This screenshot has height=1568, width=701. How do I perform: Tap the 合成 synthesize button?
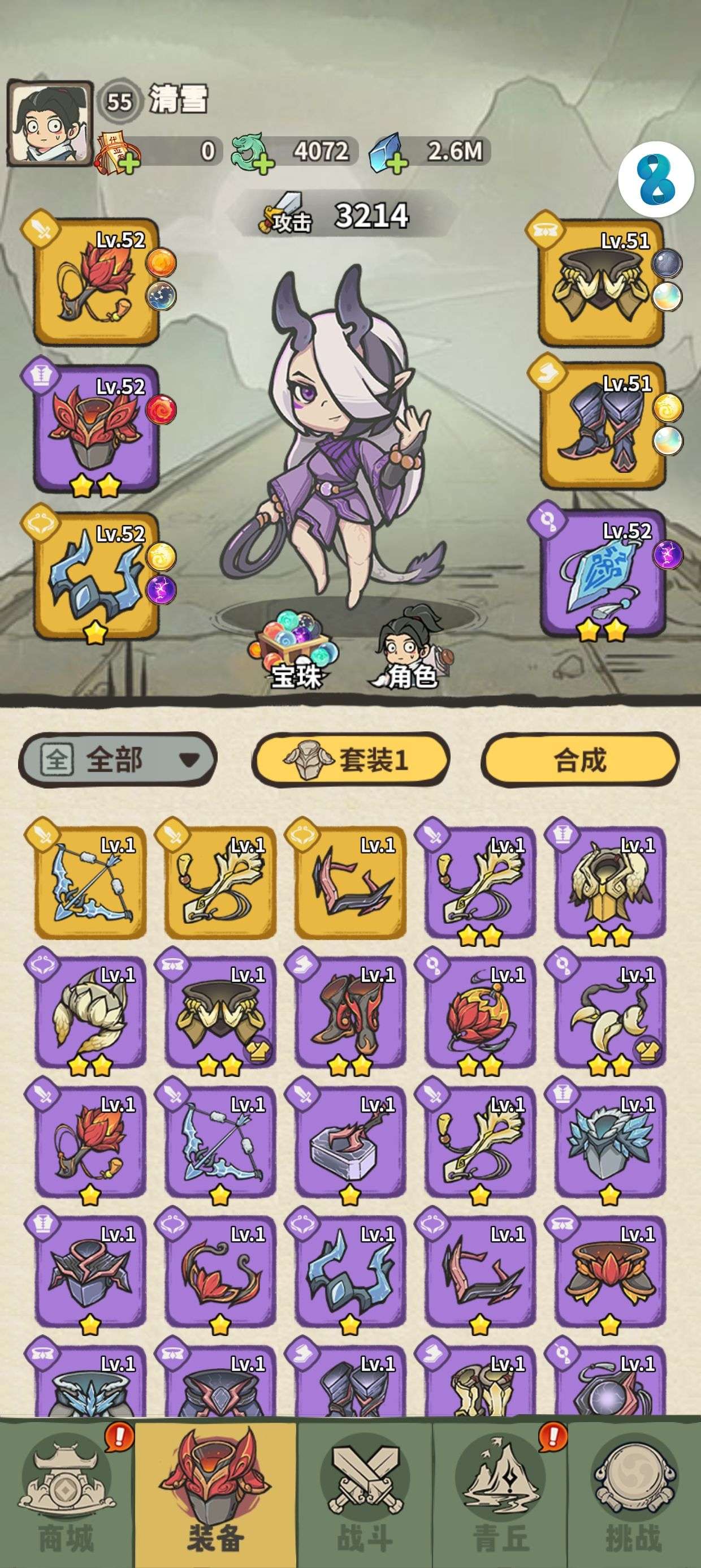580,759
